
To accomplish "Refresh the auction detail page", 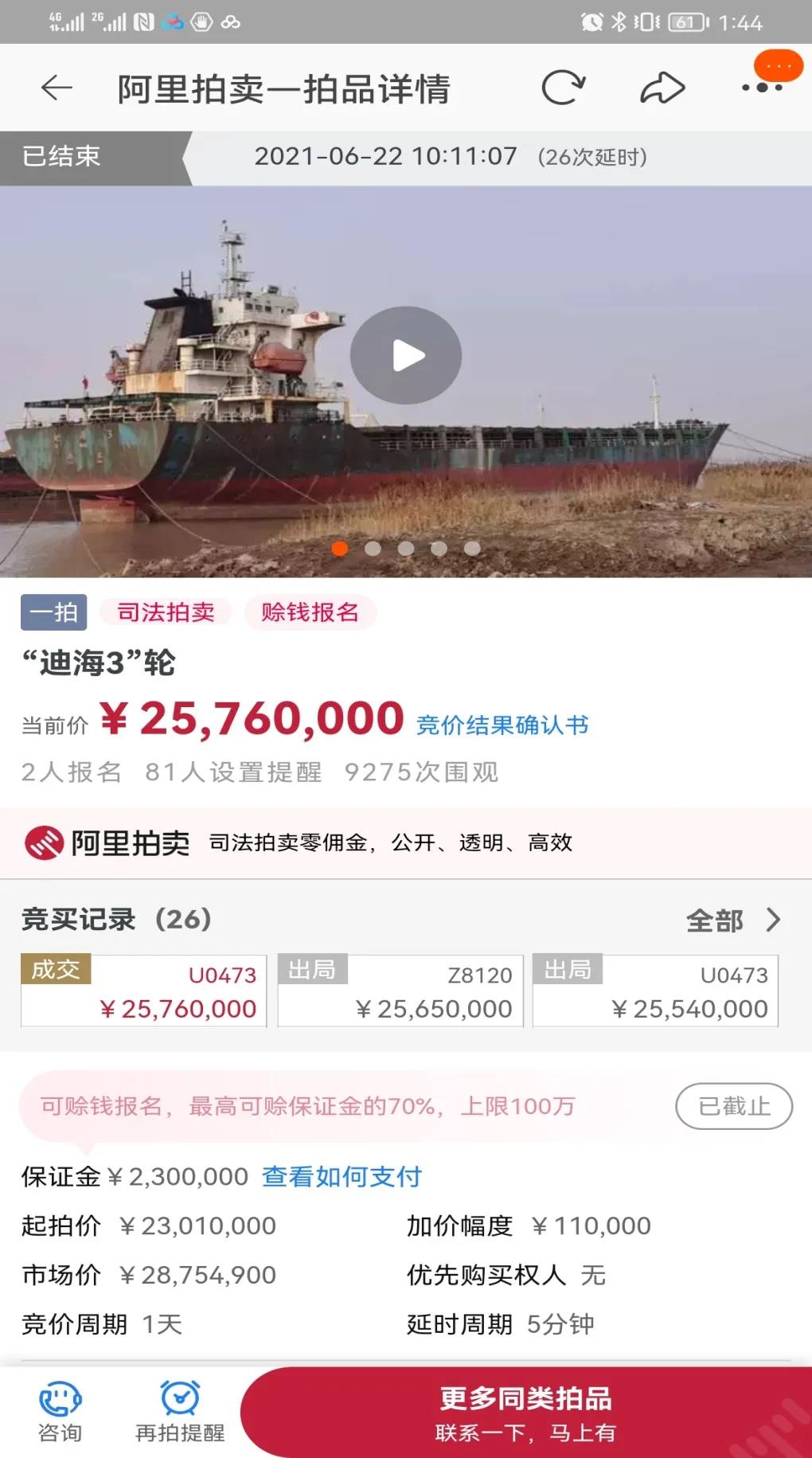I will (x=563, y=88).
